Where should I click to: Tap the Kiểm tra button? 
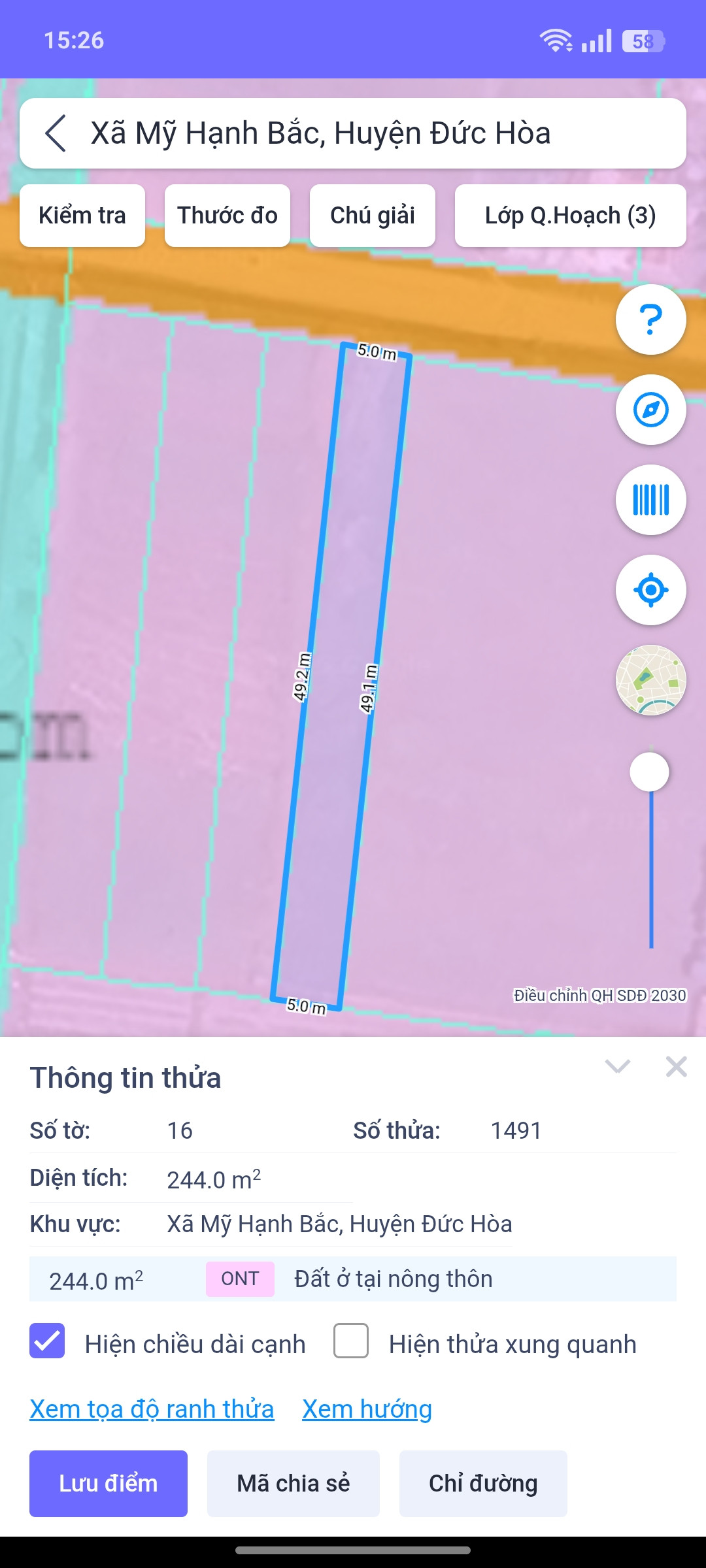[x=82, y=216]
